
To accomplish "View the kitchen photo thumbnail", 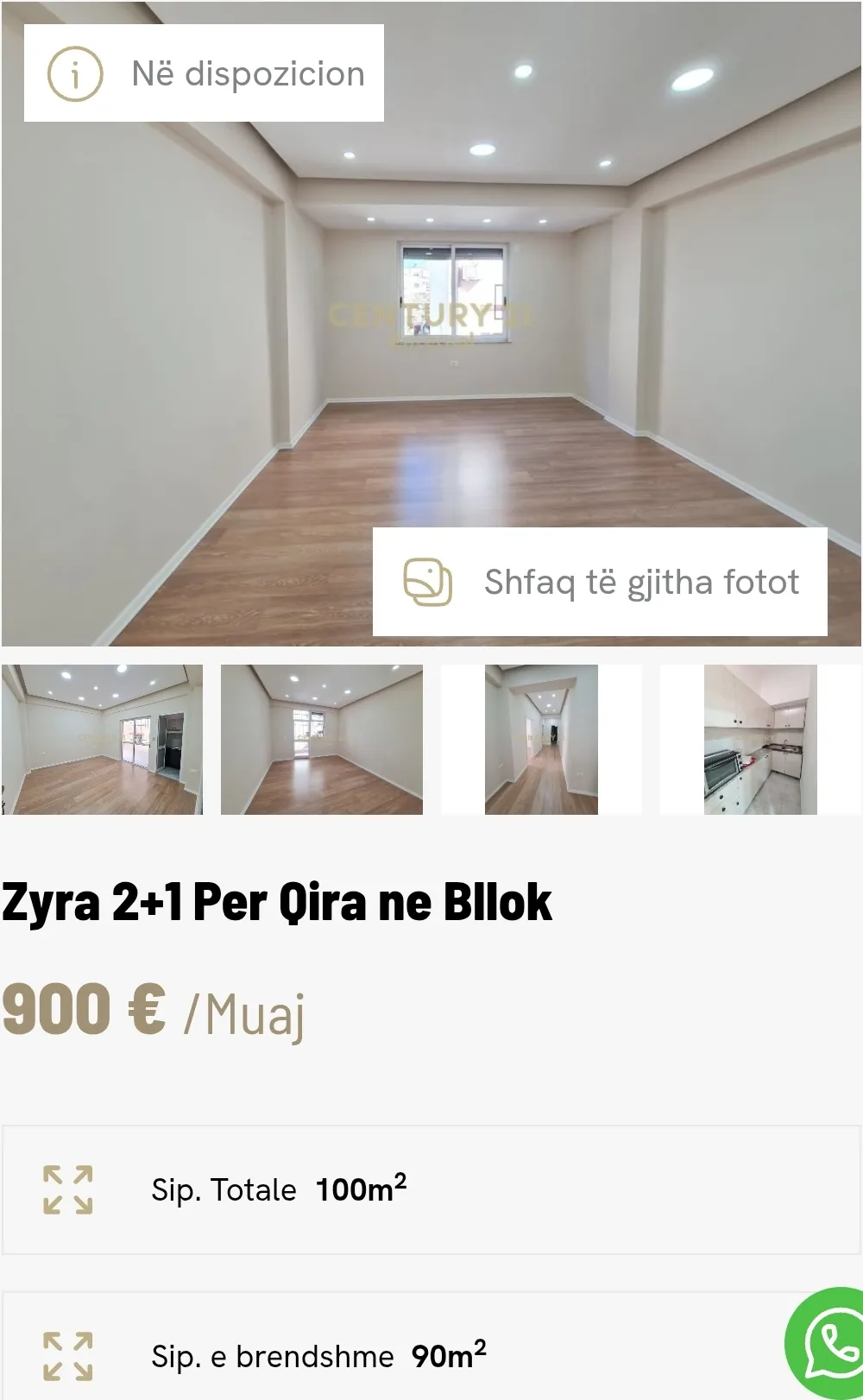I will 760,740.
